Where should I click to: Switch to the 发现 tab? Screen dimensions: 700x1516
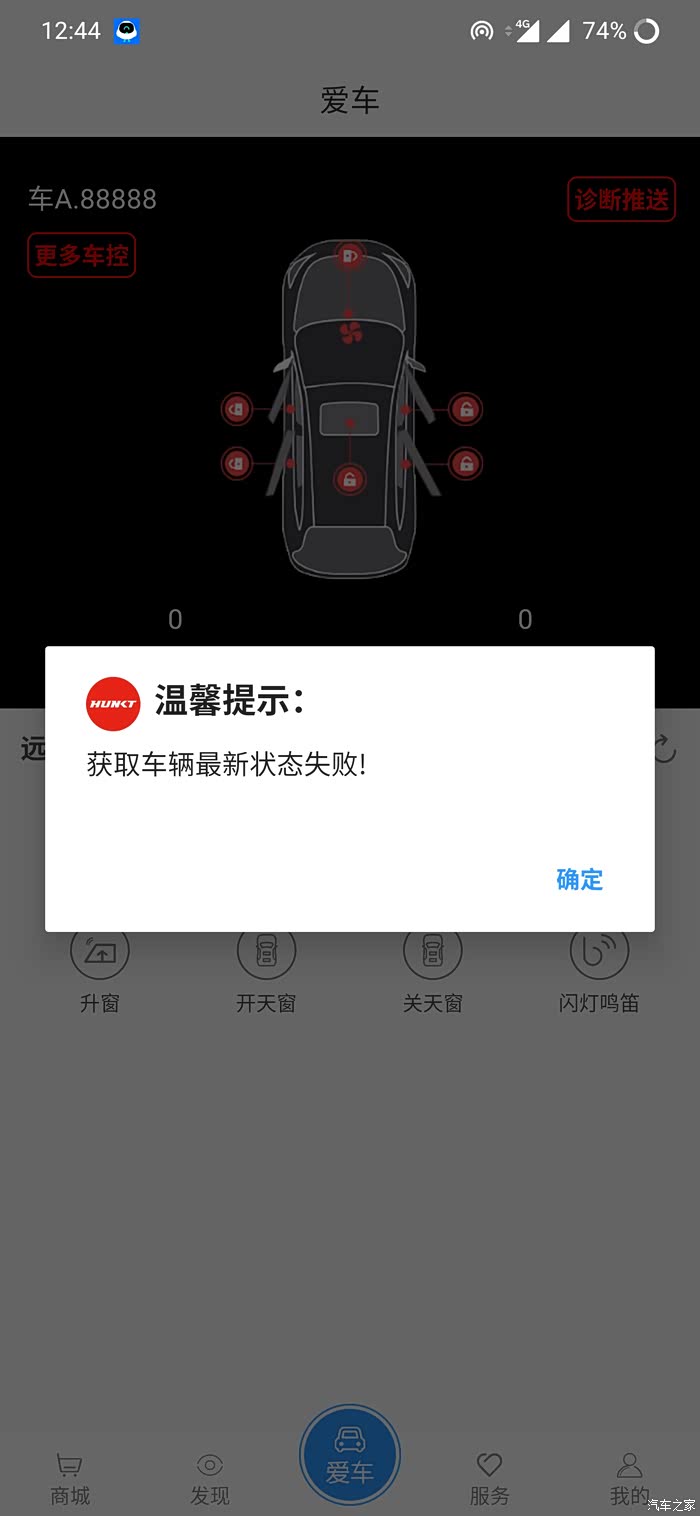click(210, 1479)
